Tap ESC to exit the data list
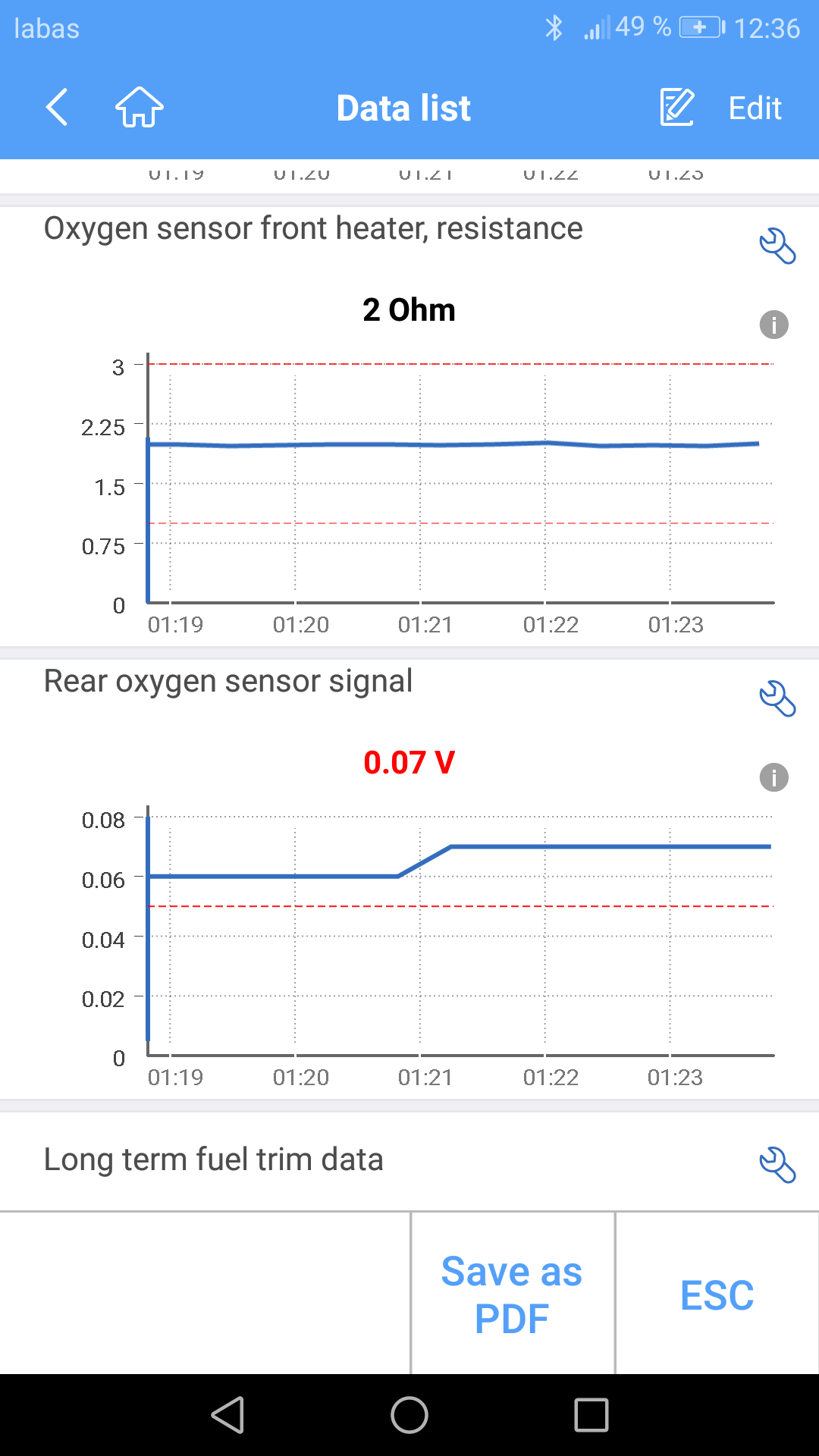 pos(717,1294)
